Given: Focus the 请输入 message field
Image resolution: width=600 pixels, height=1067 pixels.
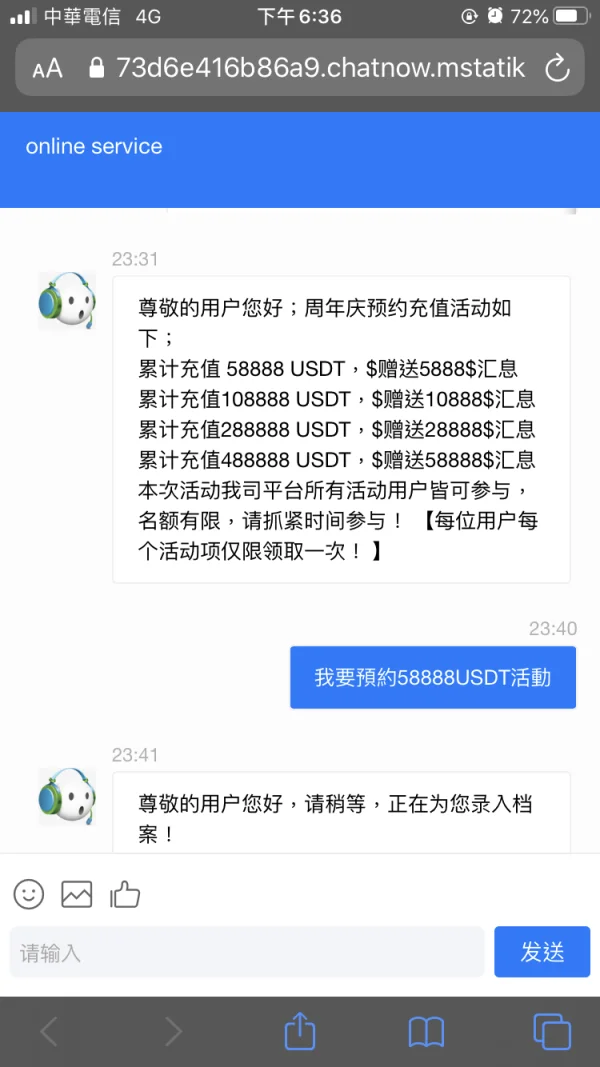Looking at the screenshot, I should point(247,952).
